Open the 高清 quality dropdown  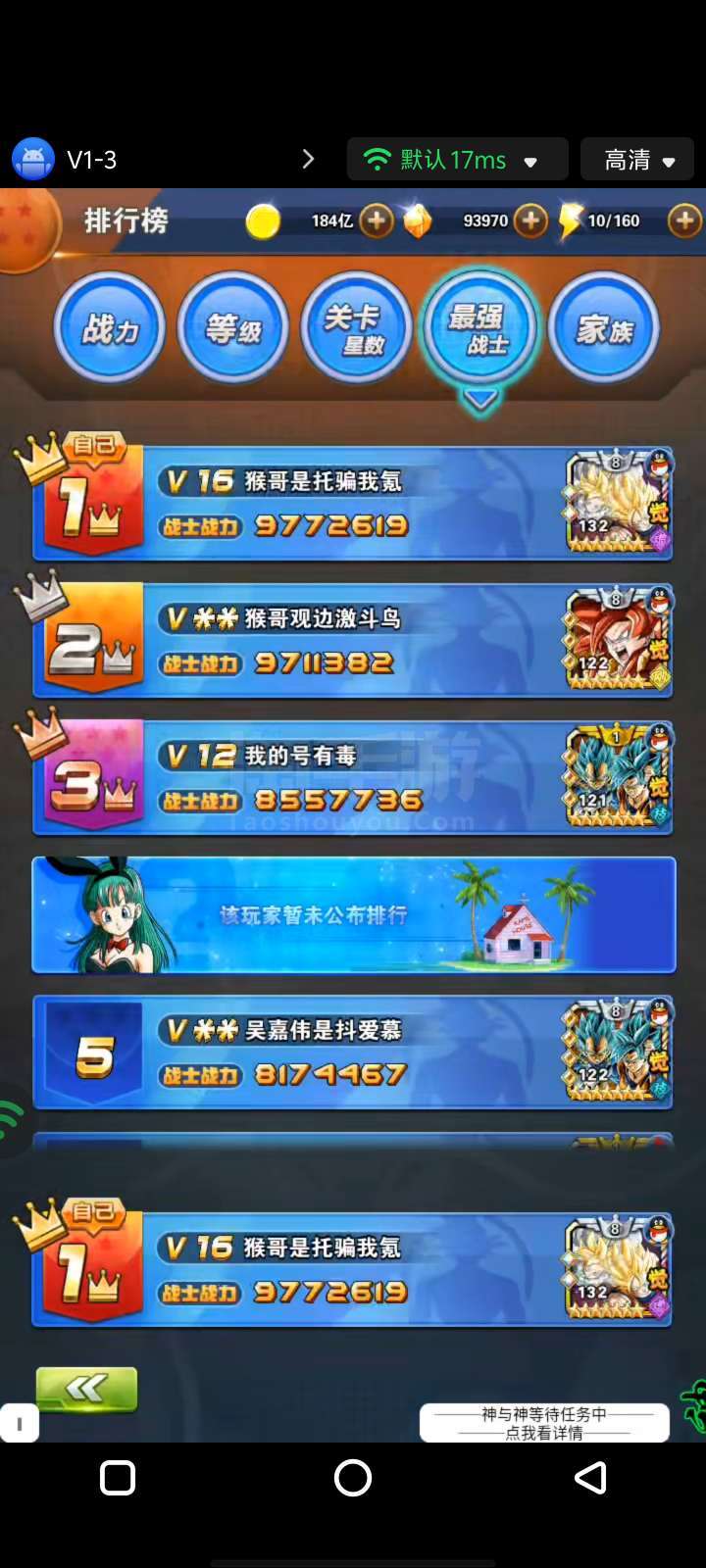coord(637,159)
